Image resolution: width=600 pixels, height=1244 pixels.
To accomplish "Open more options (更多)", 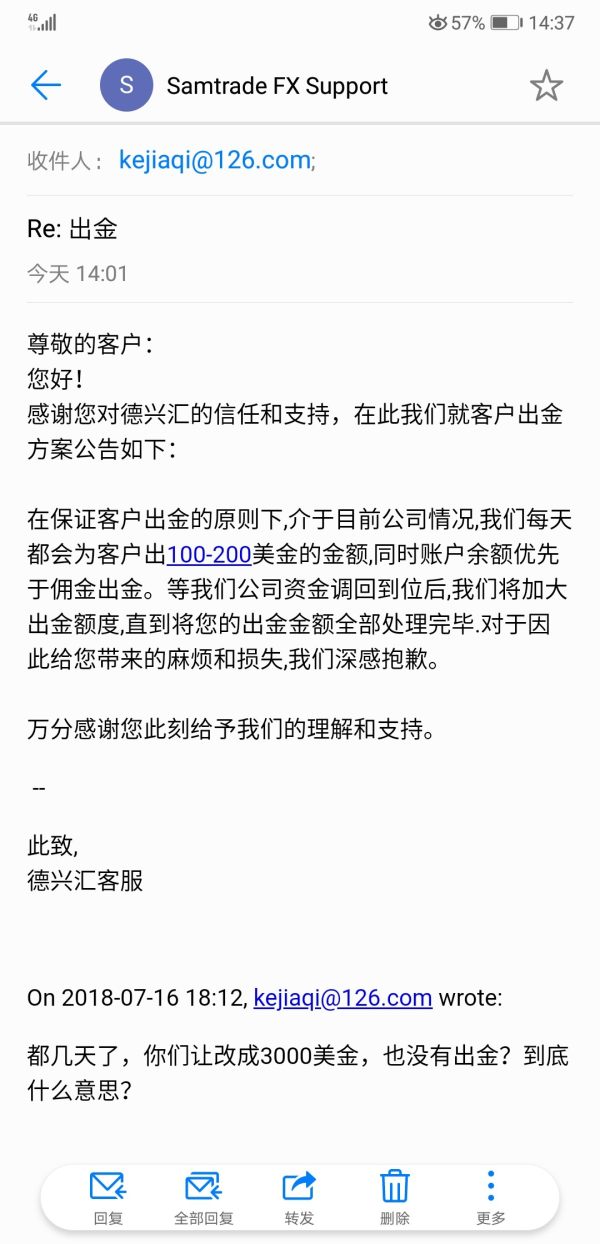I will coord(490,1196).
